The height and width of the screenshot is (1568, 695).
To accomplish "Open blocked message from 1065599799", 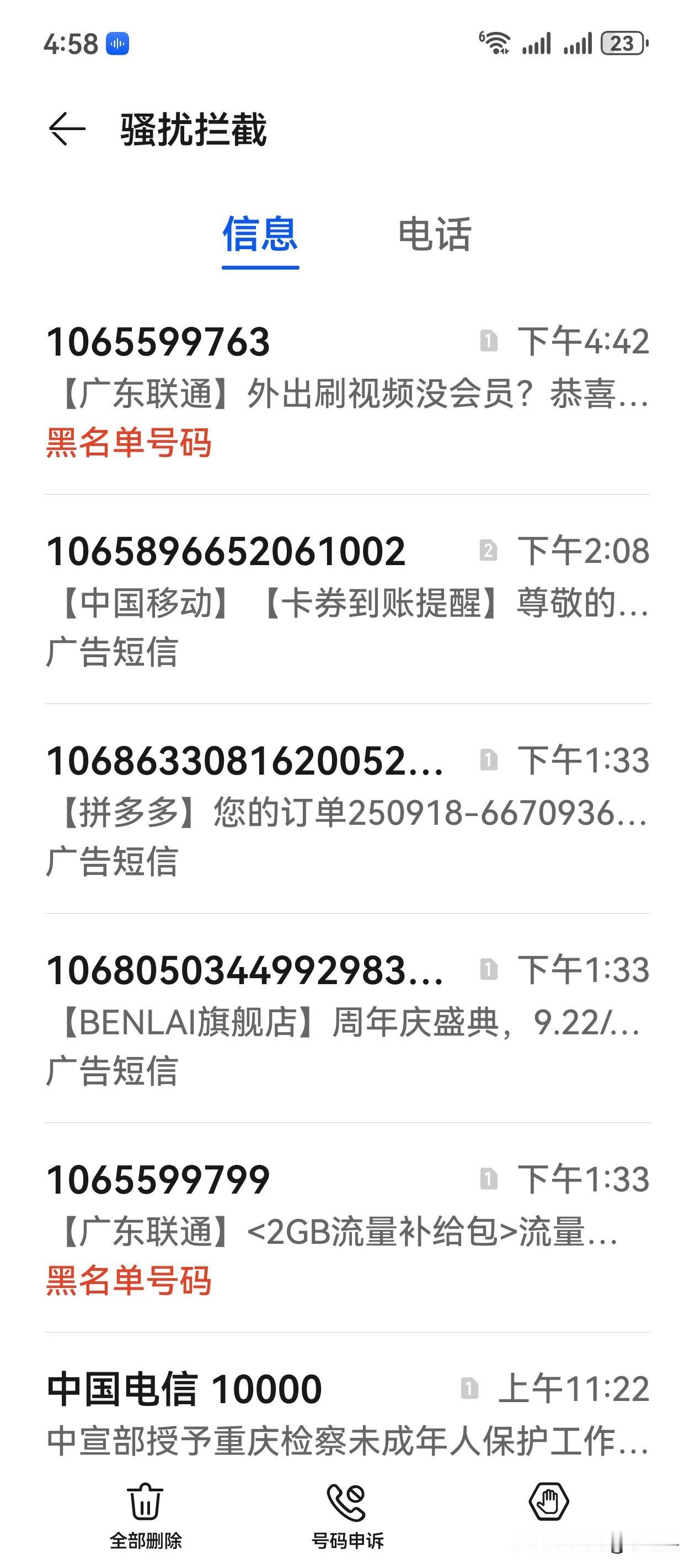I will tap(347, 1228).
